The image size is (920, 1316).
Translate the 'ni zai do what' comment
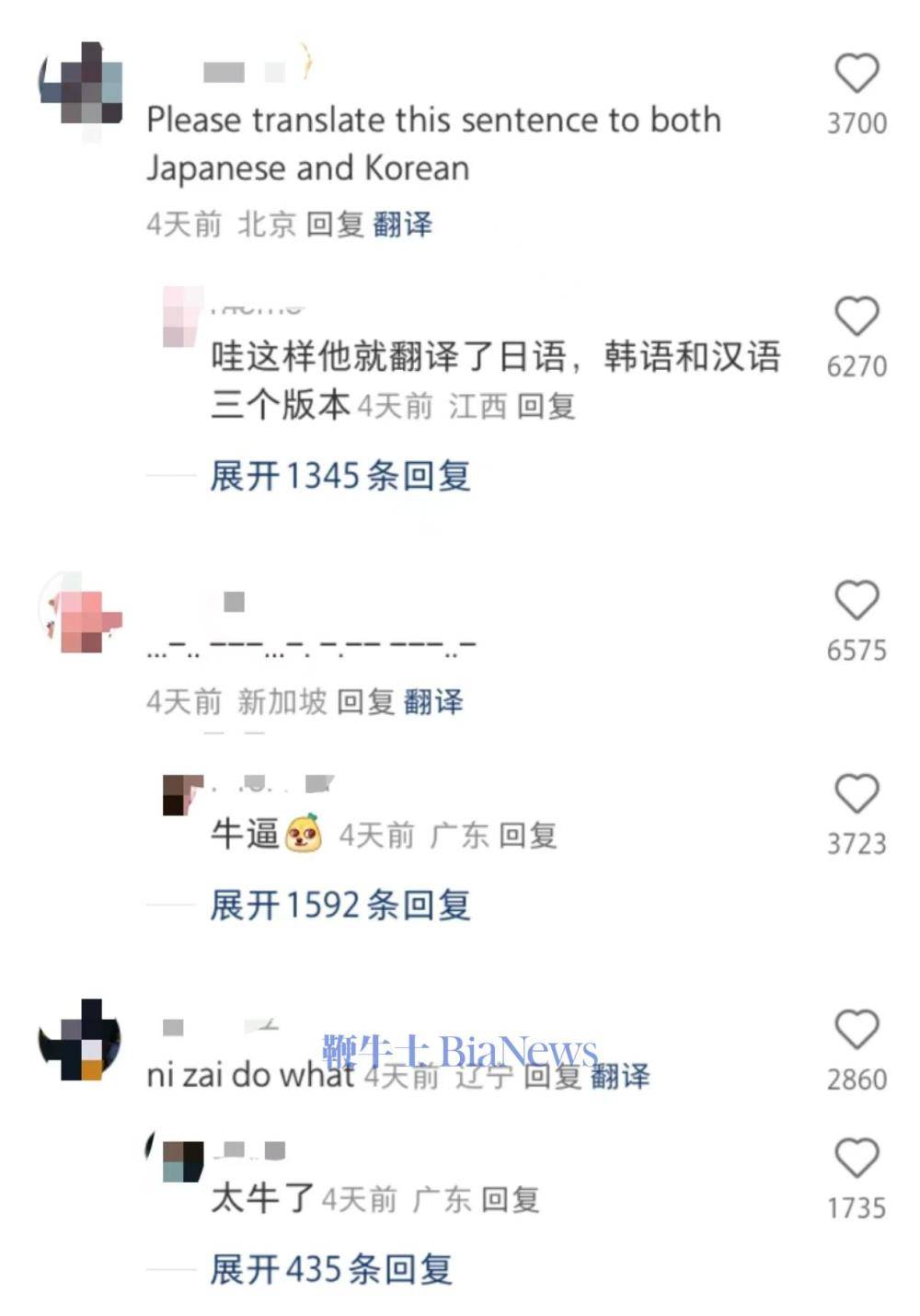click(619, 1076)
